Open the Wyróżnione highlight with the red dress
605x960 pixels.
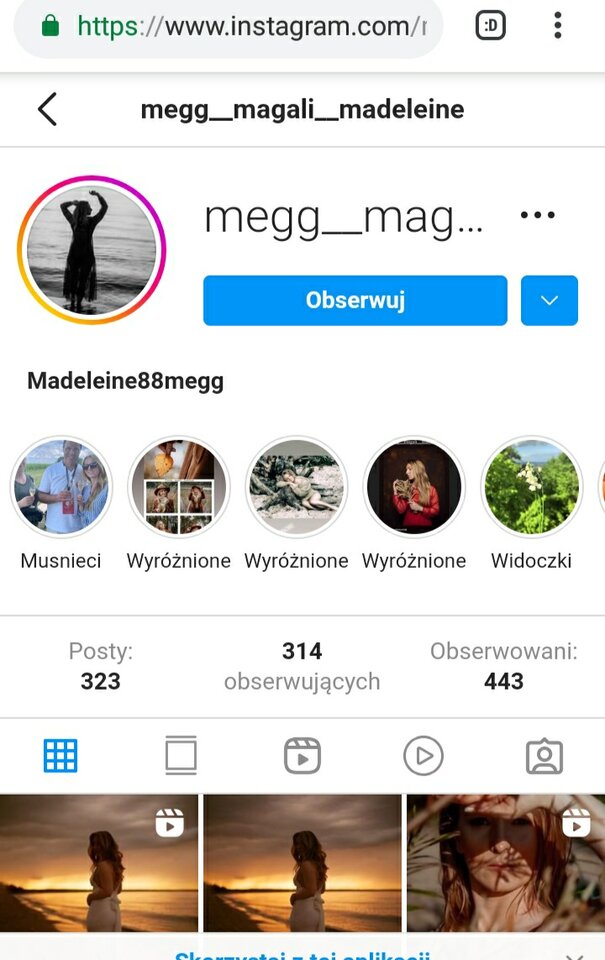pos(414,487)
